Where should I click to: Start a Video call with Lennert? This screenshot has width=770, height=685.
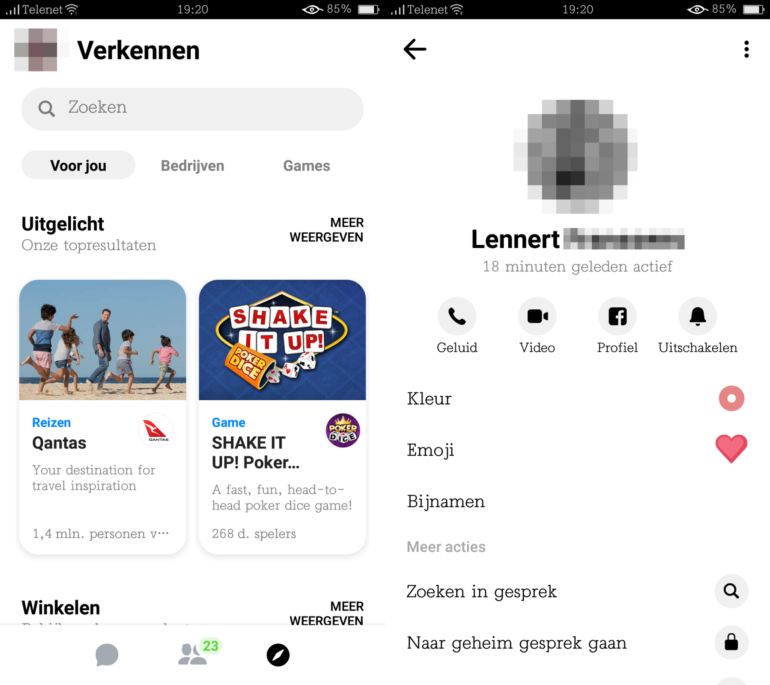coord(537,318)
